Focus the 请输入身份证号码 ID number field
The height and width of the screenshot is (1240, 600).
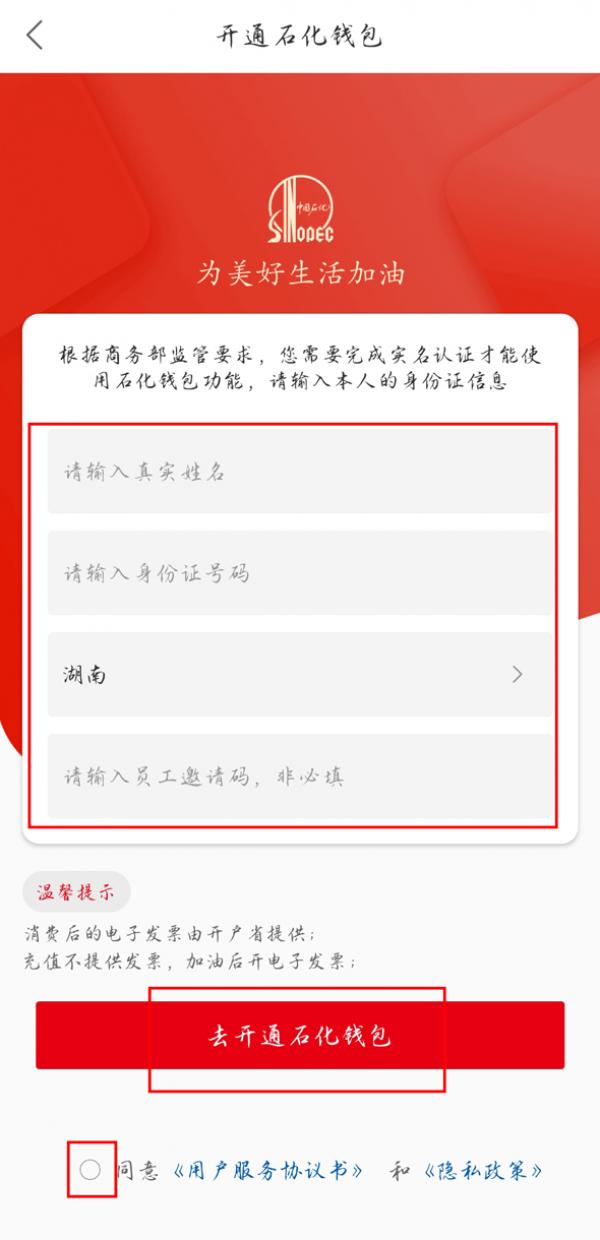(x=300, y=573)
